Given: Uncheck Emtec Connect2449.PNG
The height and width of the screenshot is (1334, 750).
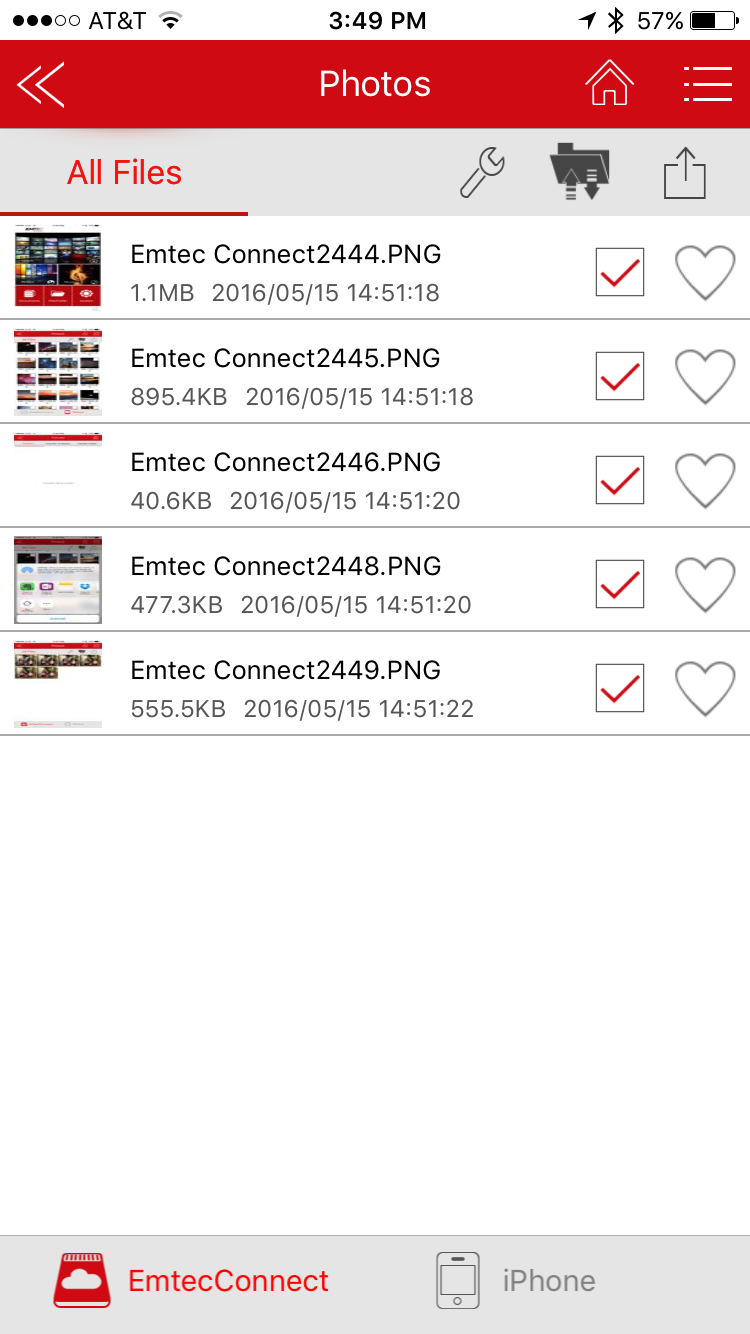Looking at the screenshot, I should pos(619,688).
